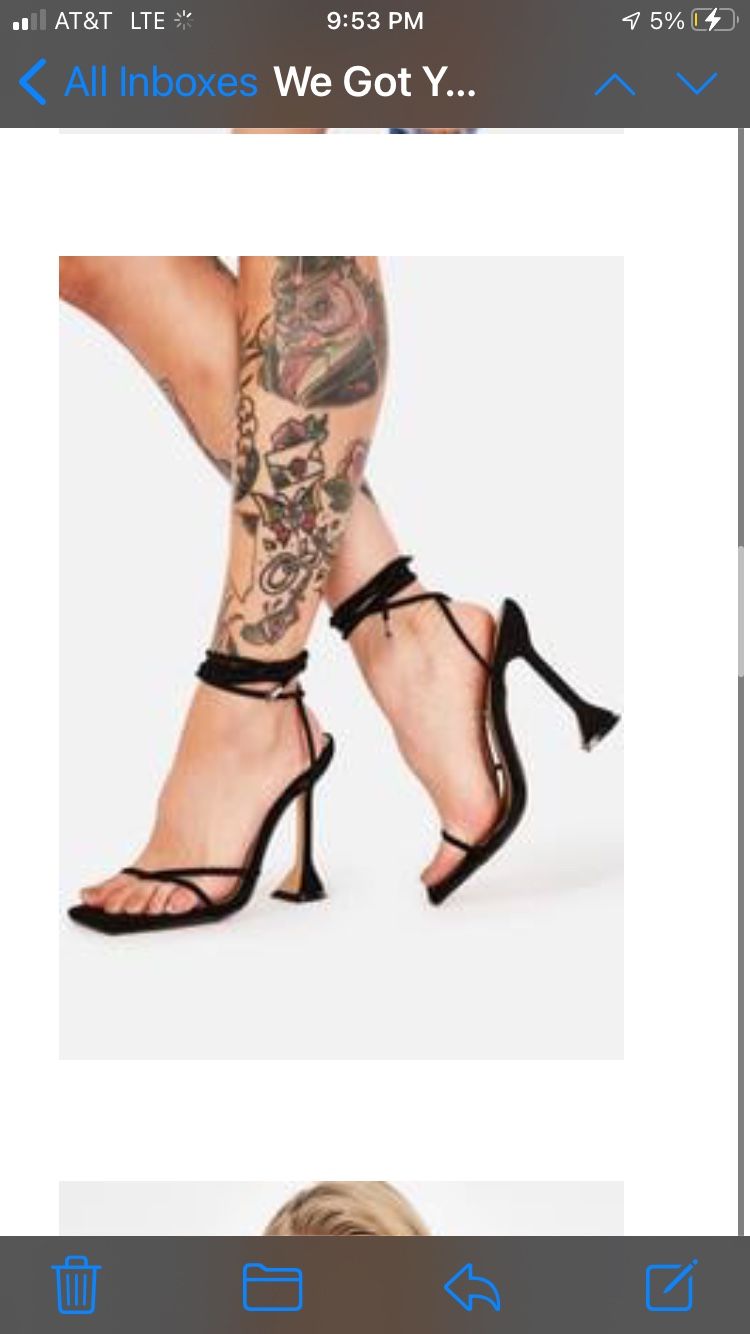Open the black heels photo in the email
Screen dimensions: 750x1334
click(x=340, y=655)
